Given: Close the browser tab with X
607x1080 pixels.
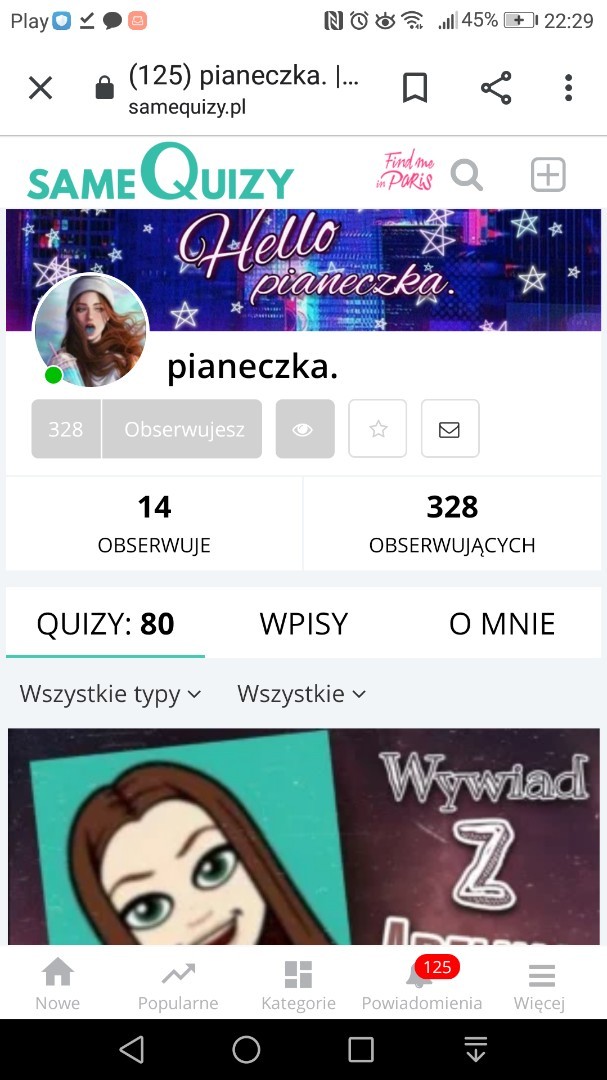Looking at the screenshot, I should (41, 87).
